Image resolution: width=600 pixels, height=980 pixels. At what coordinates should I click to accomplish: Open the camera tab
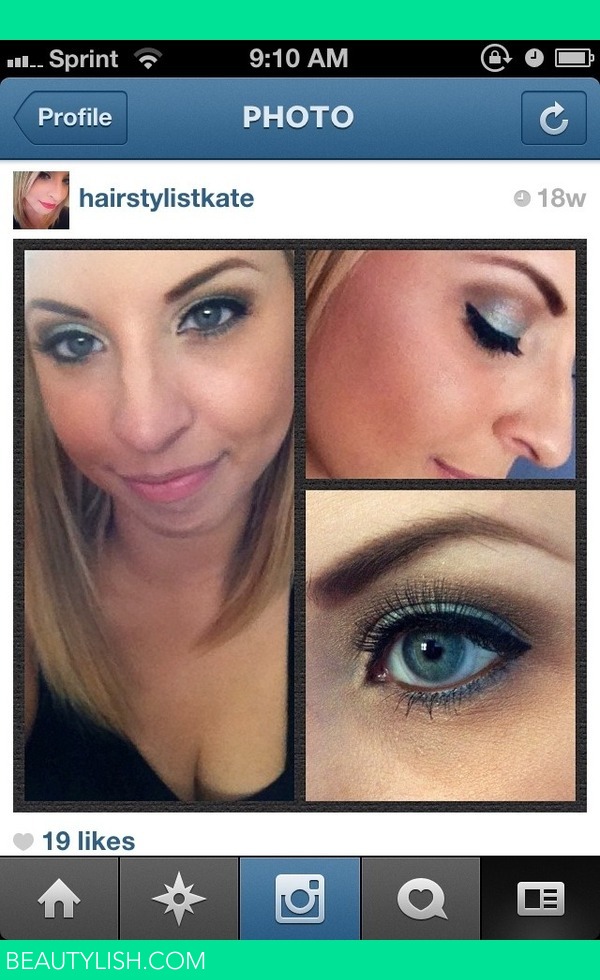point(300,899)
